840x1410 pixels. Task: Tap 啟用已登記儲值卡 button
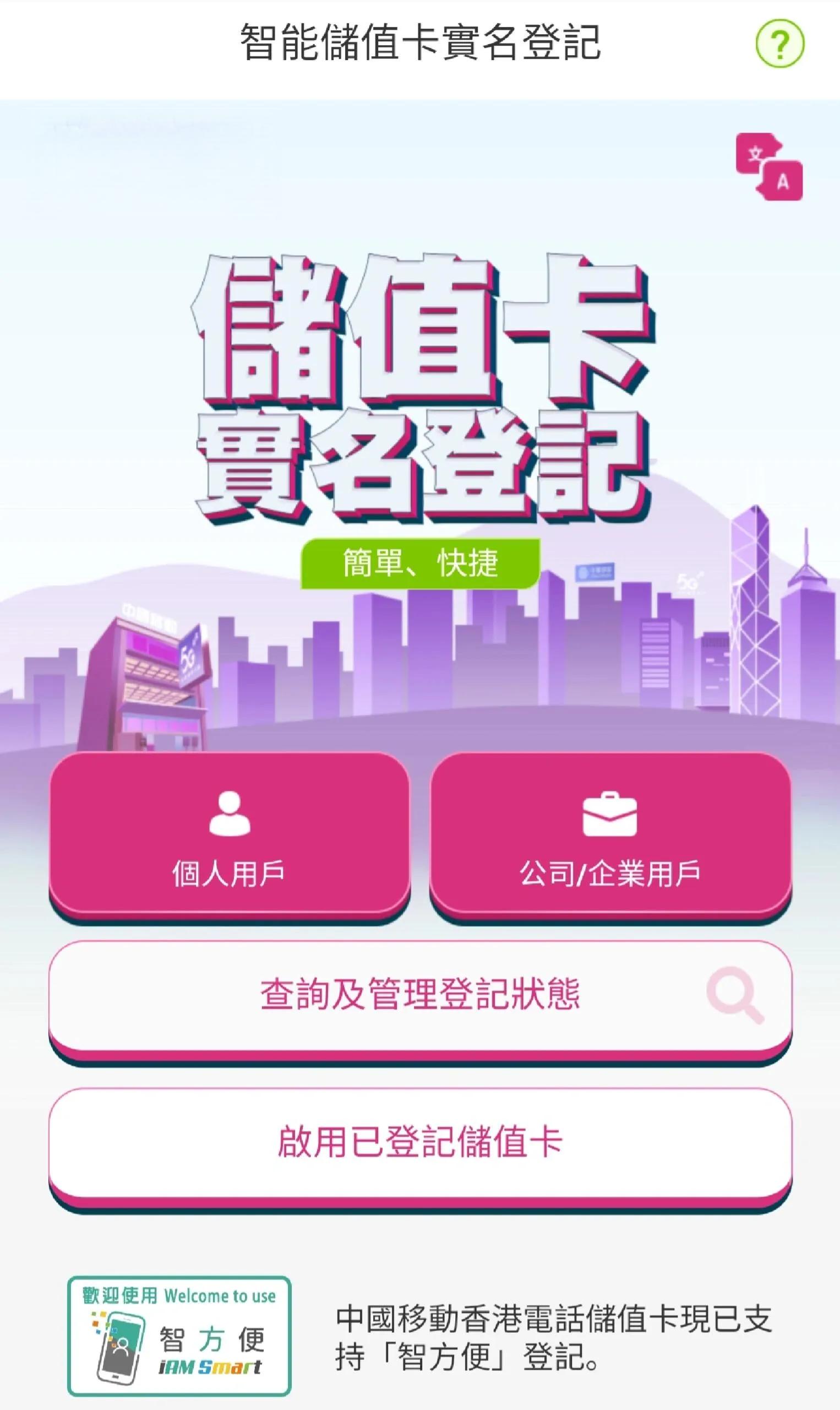point(420,1142)
